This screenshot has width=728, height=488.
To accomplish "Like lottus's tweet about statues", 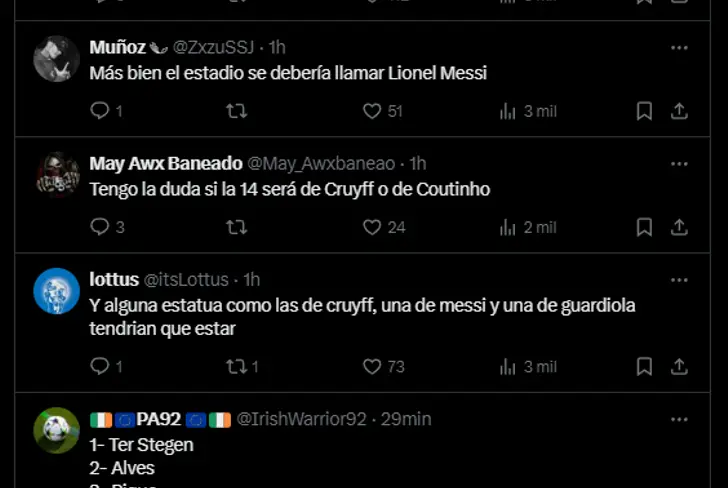I will coord(372,366).
